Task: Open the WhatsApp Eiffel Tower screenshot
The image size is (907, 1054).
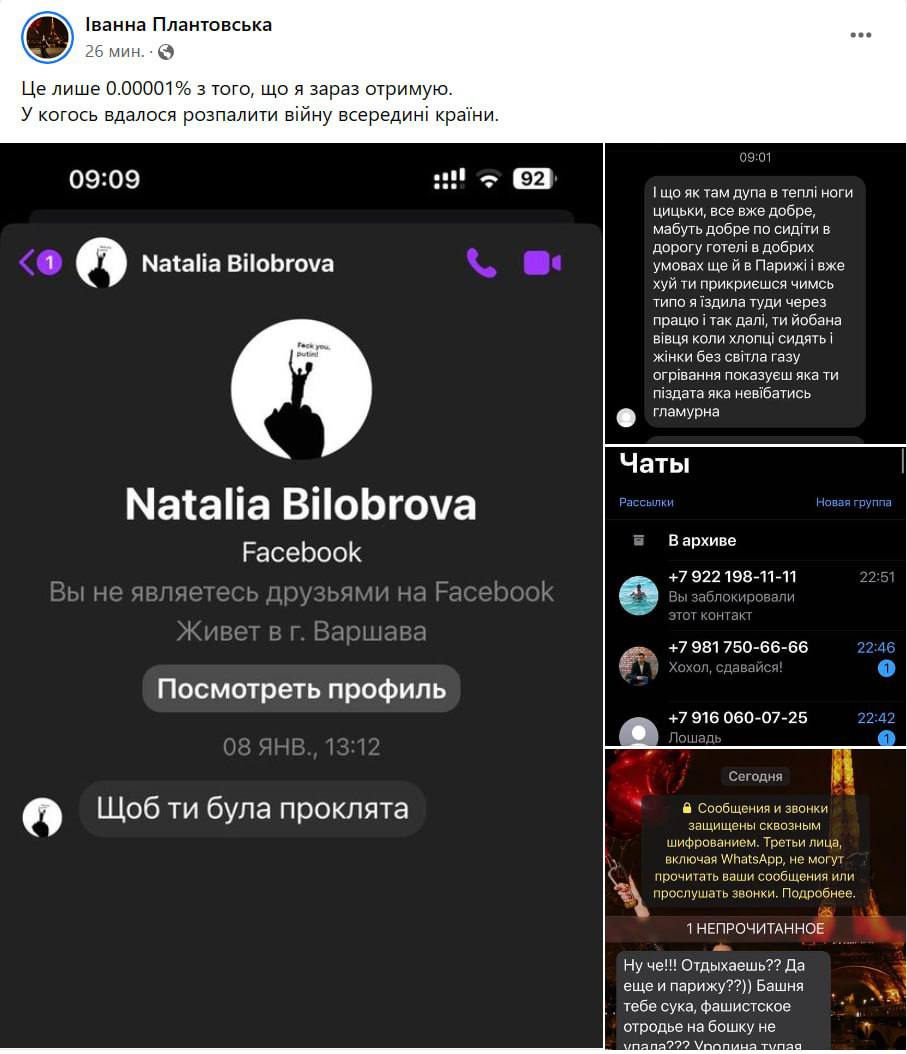Action: pyautogui.click(x=755, y=898)
